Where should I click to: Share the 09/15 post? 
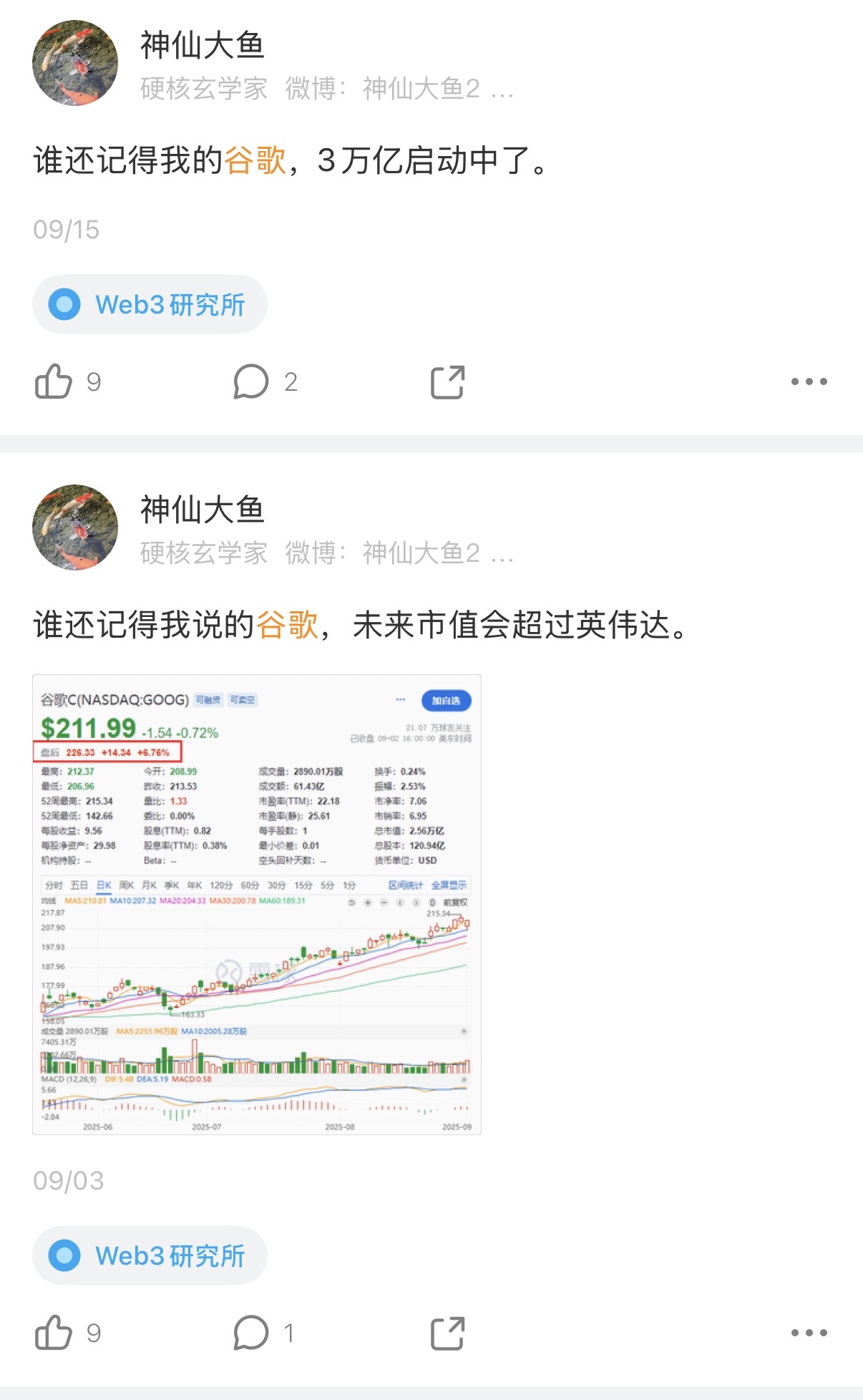pos(448,381)
